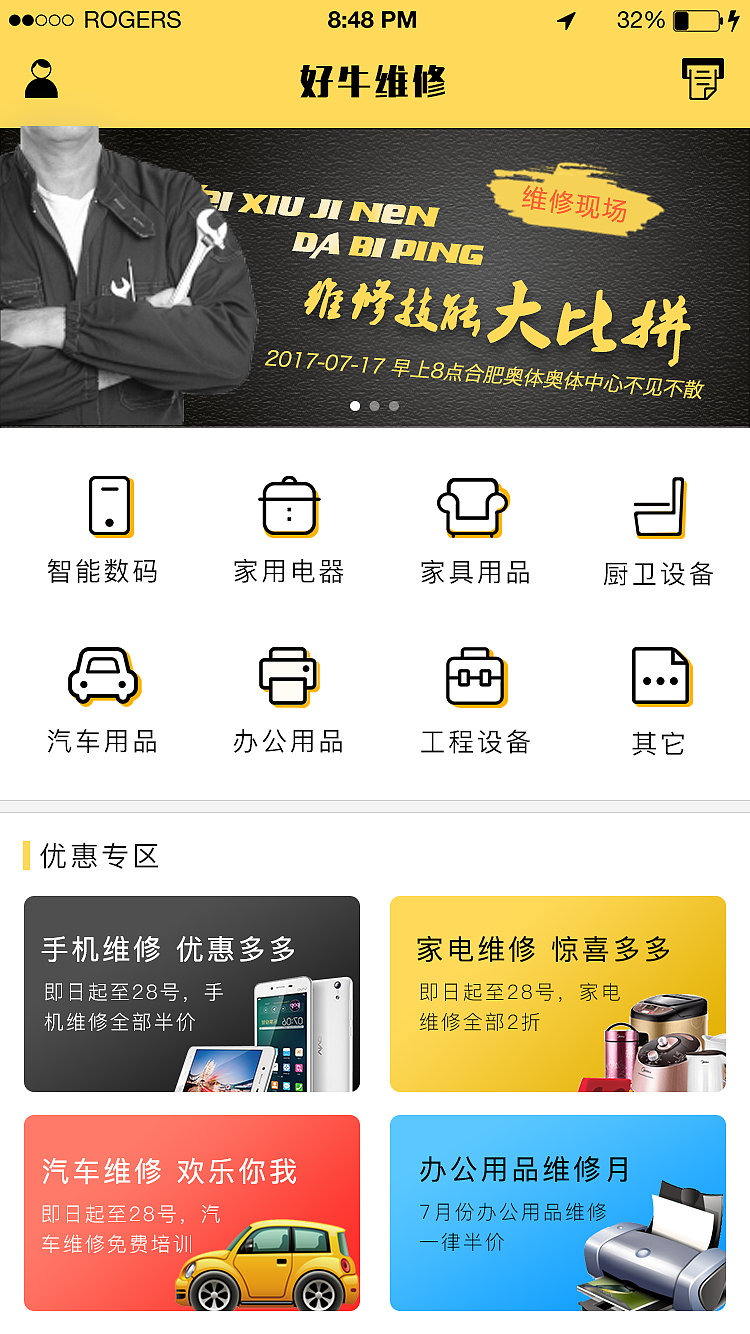Select the 工程设备 toolbox category icon

point(473,676)
